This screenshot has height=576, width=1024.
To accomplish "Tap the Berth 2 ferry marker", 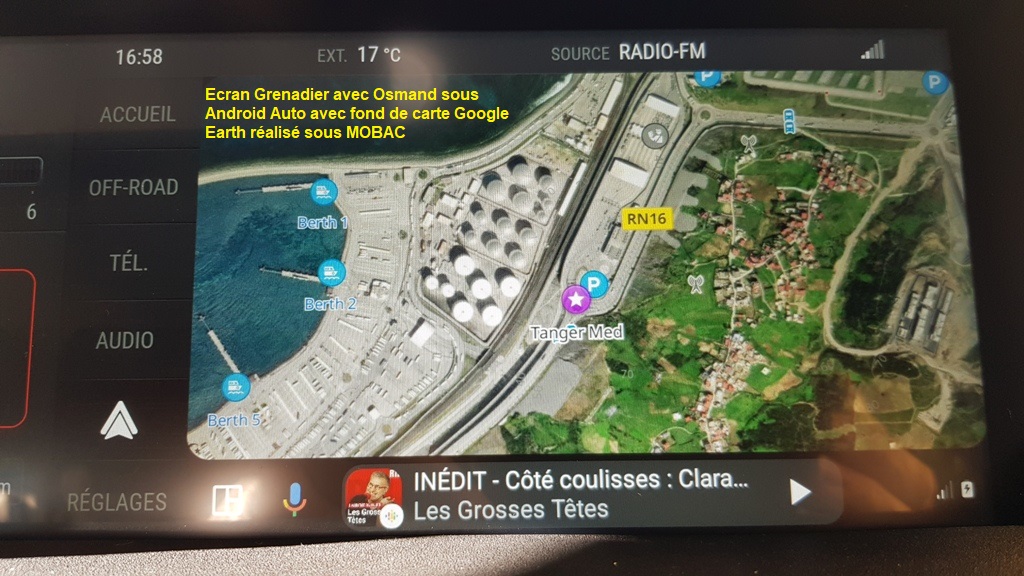I will [x=331, y=271].
